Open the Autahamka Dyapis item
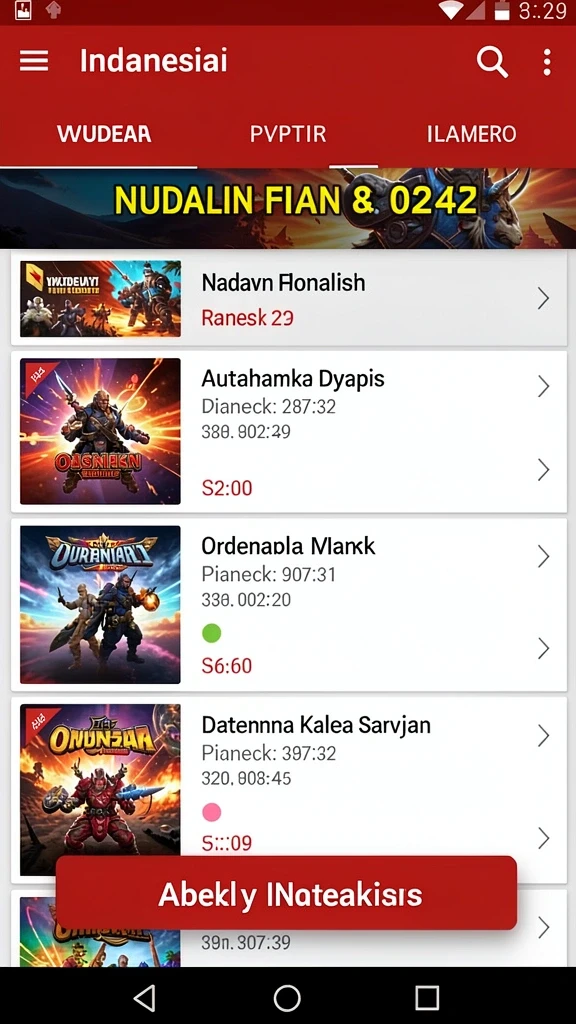The width and height of the screenshot is (576, 1024). coord(289,432)
